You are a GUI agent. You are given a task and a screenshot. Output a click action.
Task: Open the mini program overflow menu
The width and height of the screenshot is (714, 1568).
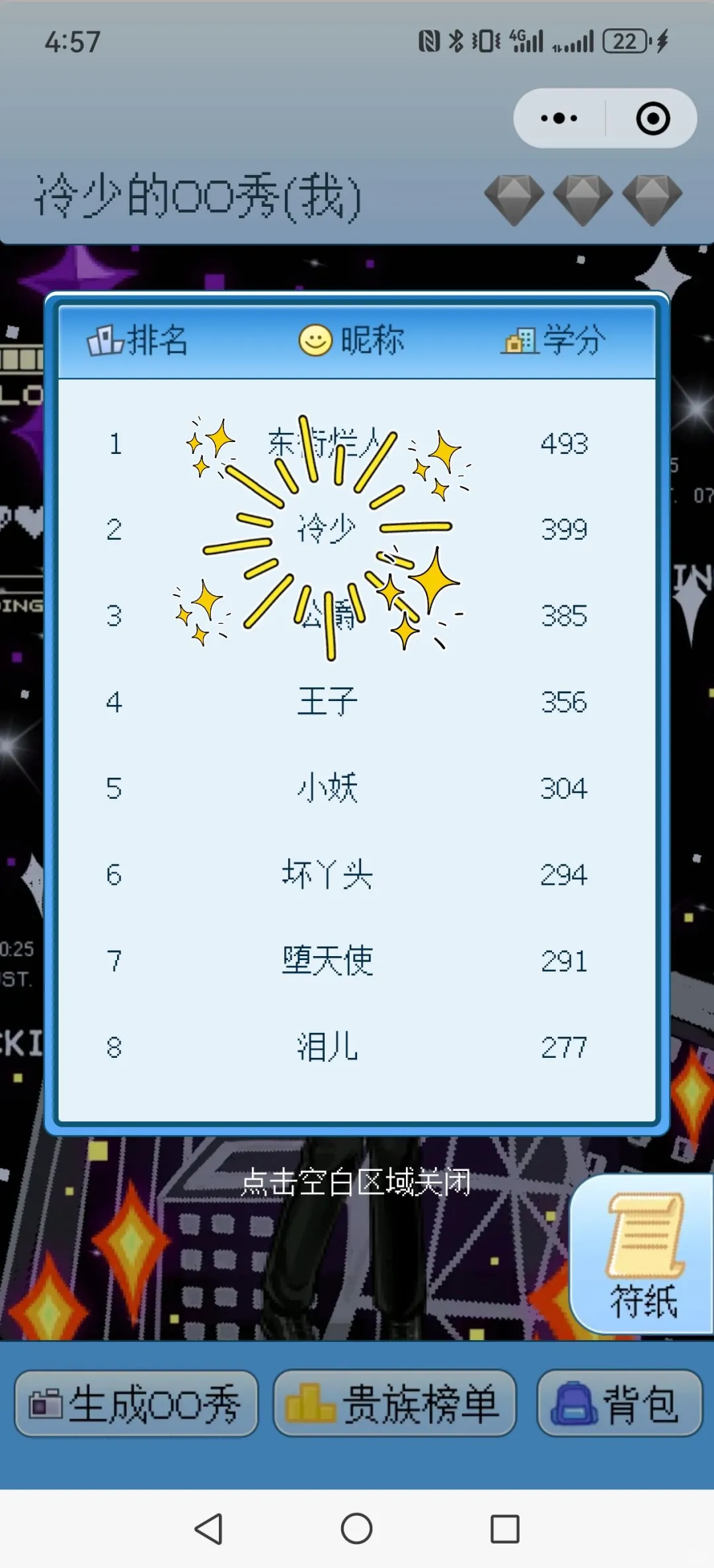coord(559,119)
